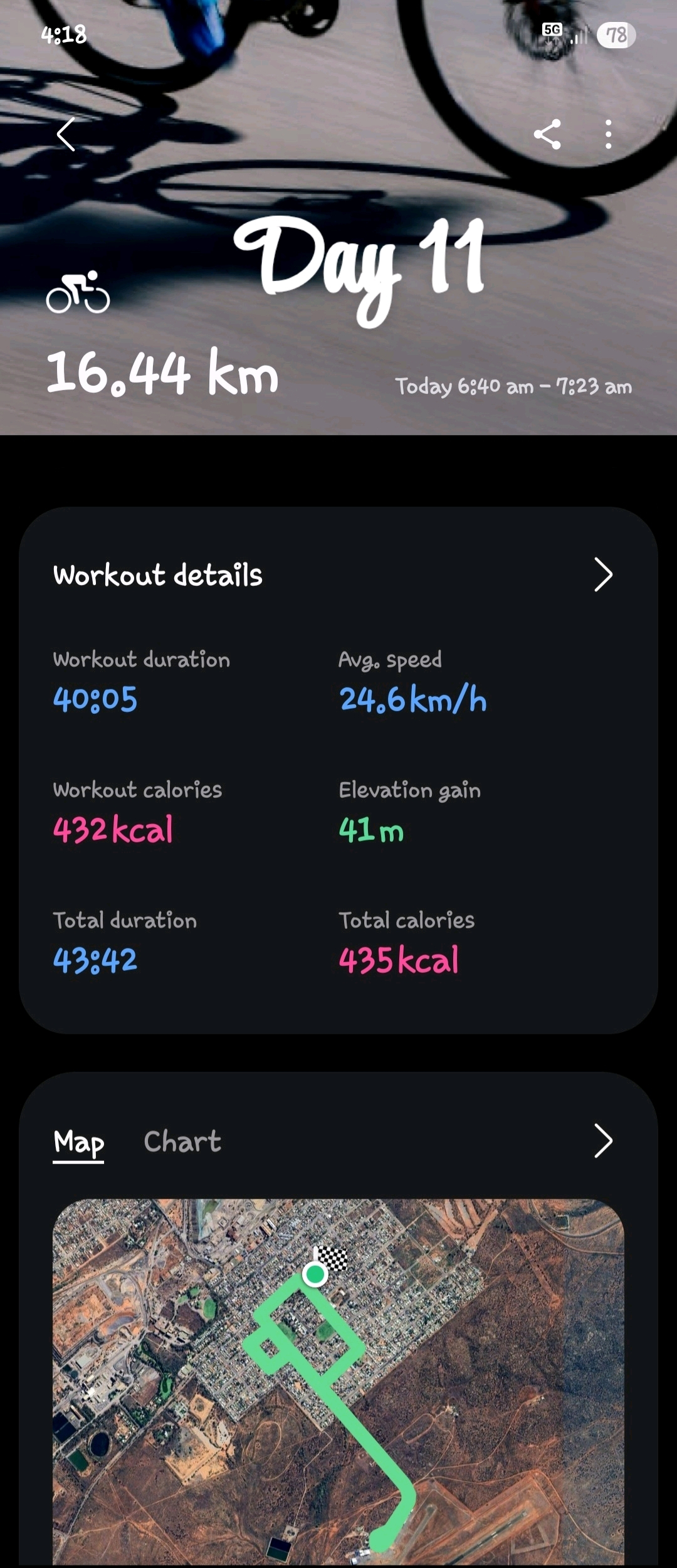Switch to the Chart tab
677x1568 pixels.
pyautogui.click(x=182, y=1142)
